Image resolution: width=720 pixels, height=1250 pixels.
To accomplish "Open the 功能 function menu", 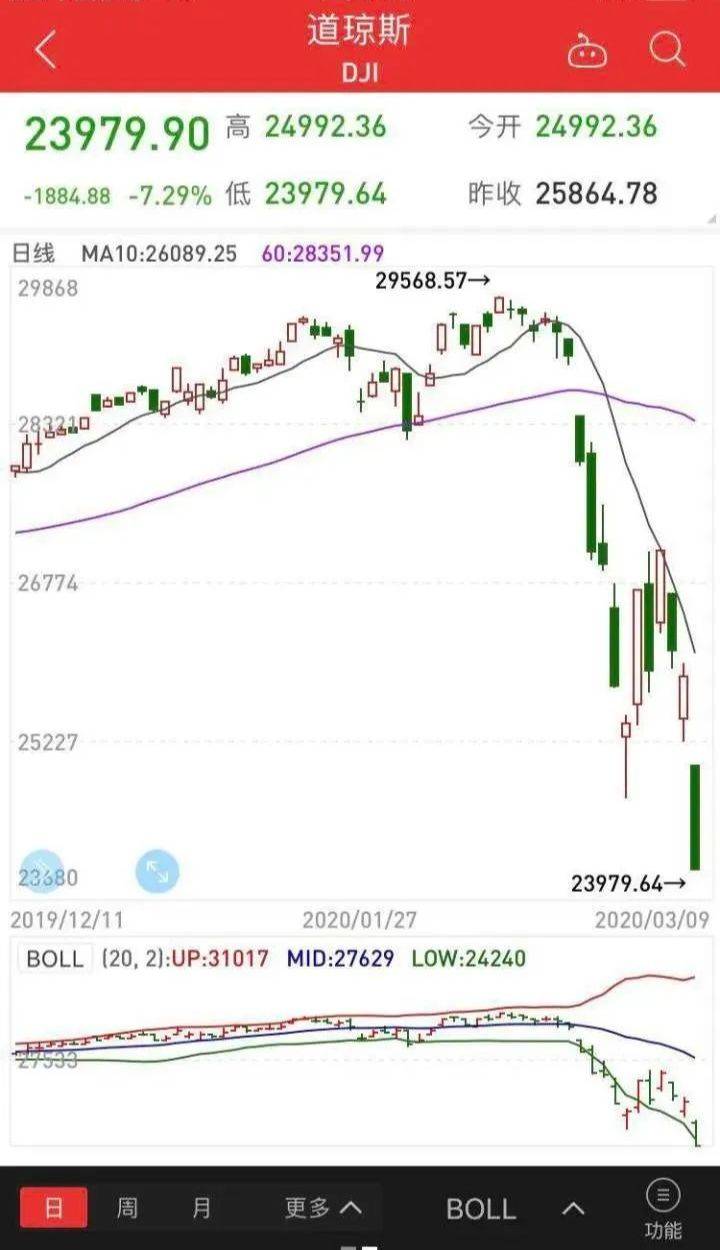I will point(663,1208).
